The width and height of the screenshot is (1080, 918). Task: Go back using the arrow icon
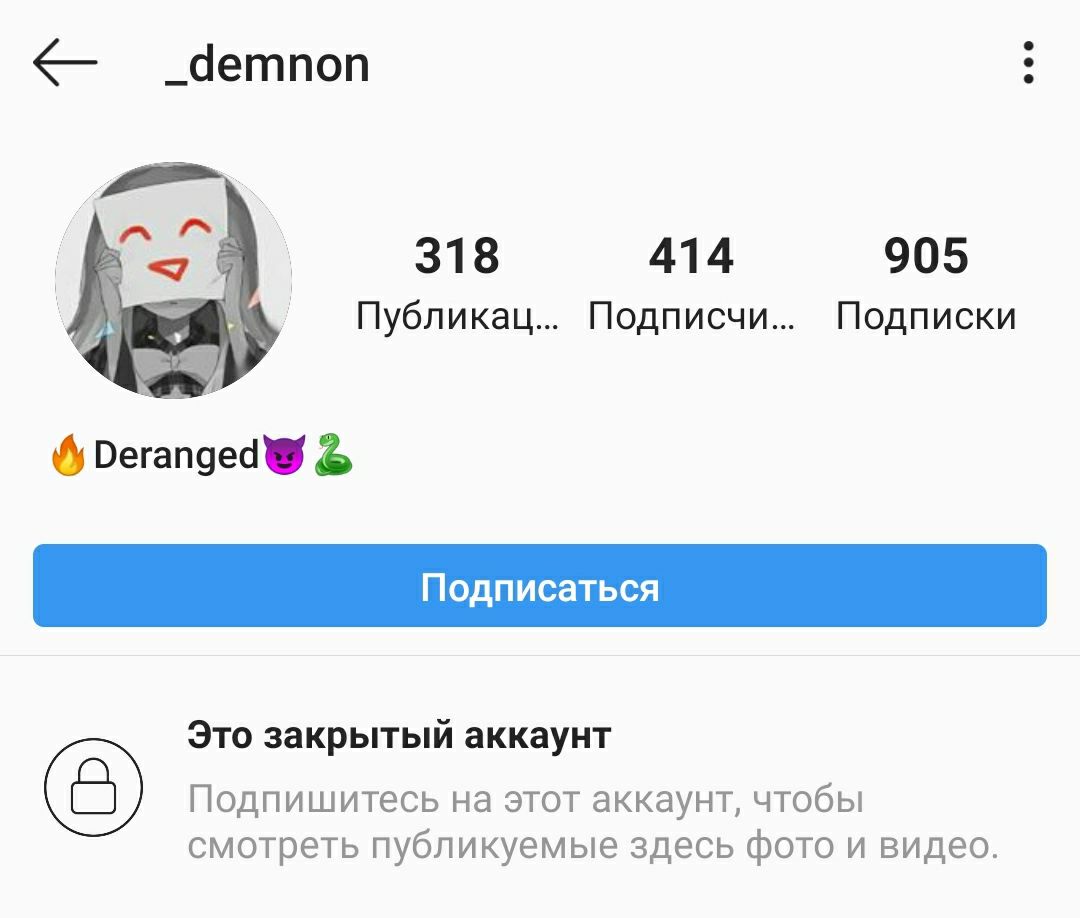[65, 64]
